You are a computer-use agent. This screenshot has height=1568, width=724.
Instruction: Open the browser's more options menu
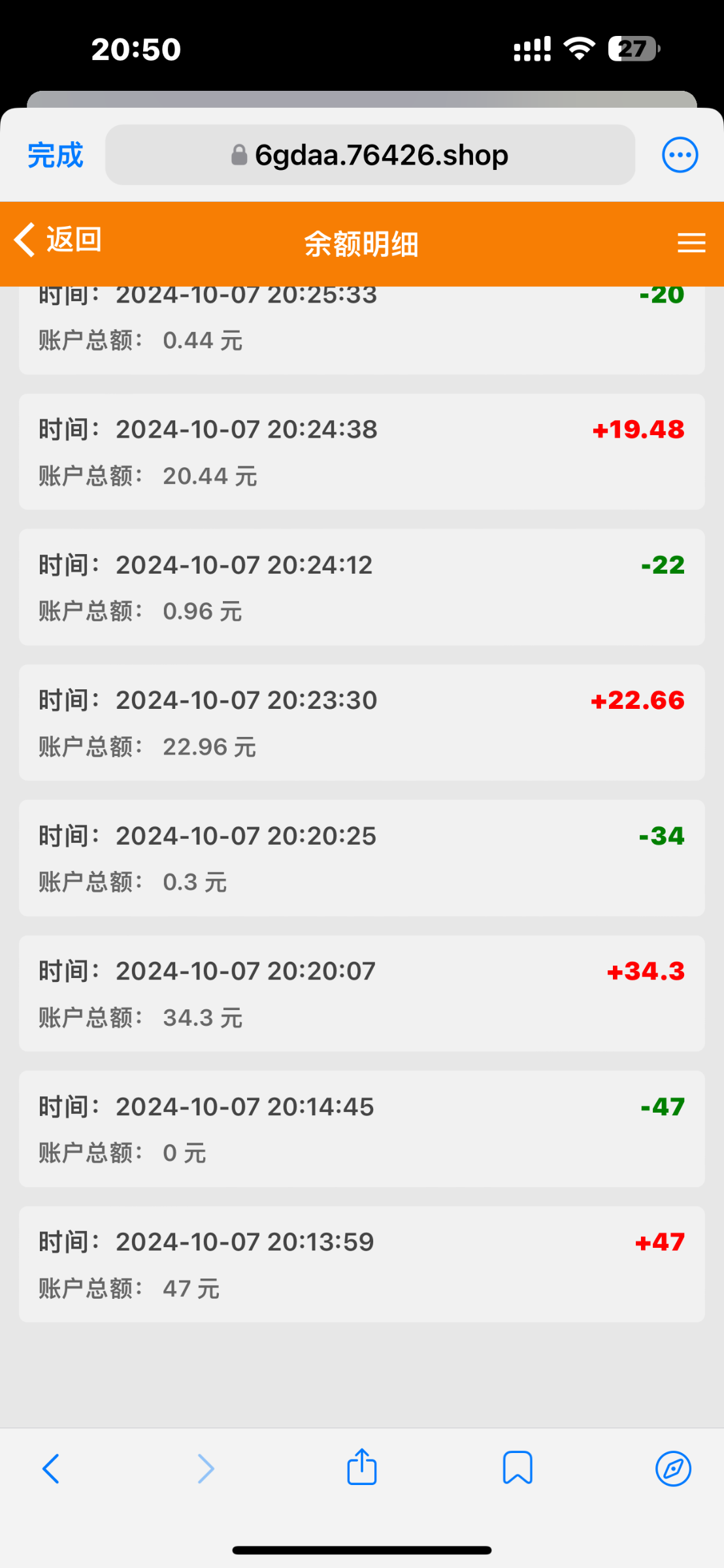[680, 155]
